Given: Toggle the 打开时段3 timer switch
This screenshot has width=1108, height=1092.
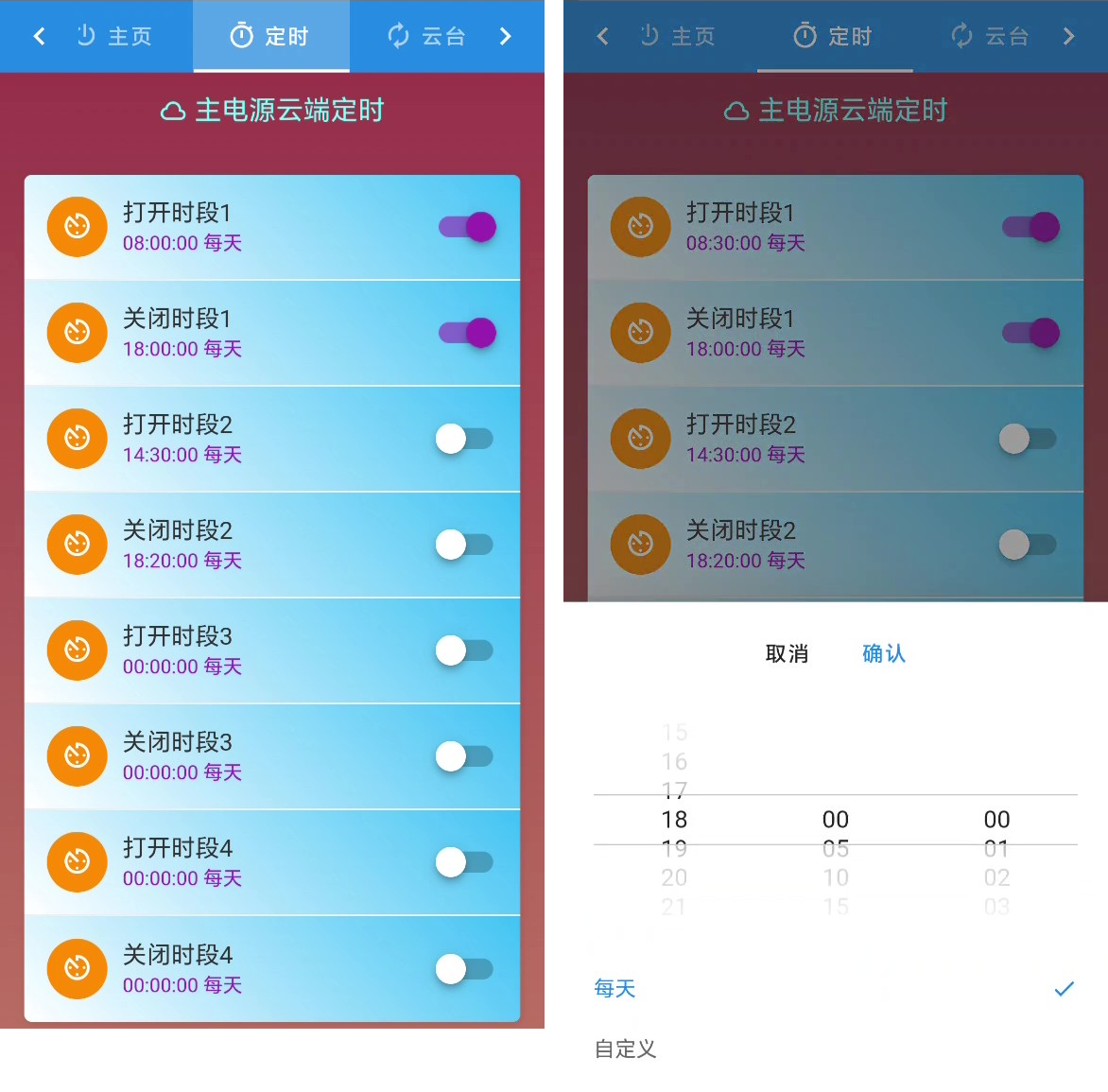Looking at the screenshot, I should pyautogui.click(x=464, y=650).
